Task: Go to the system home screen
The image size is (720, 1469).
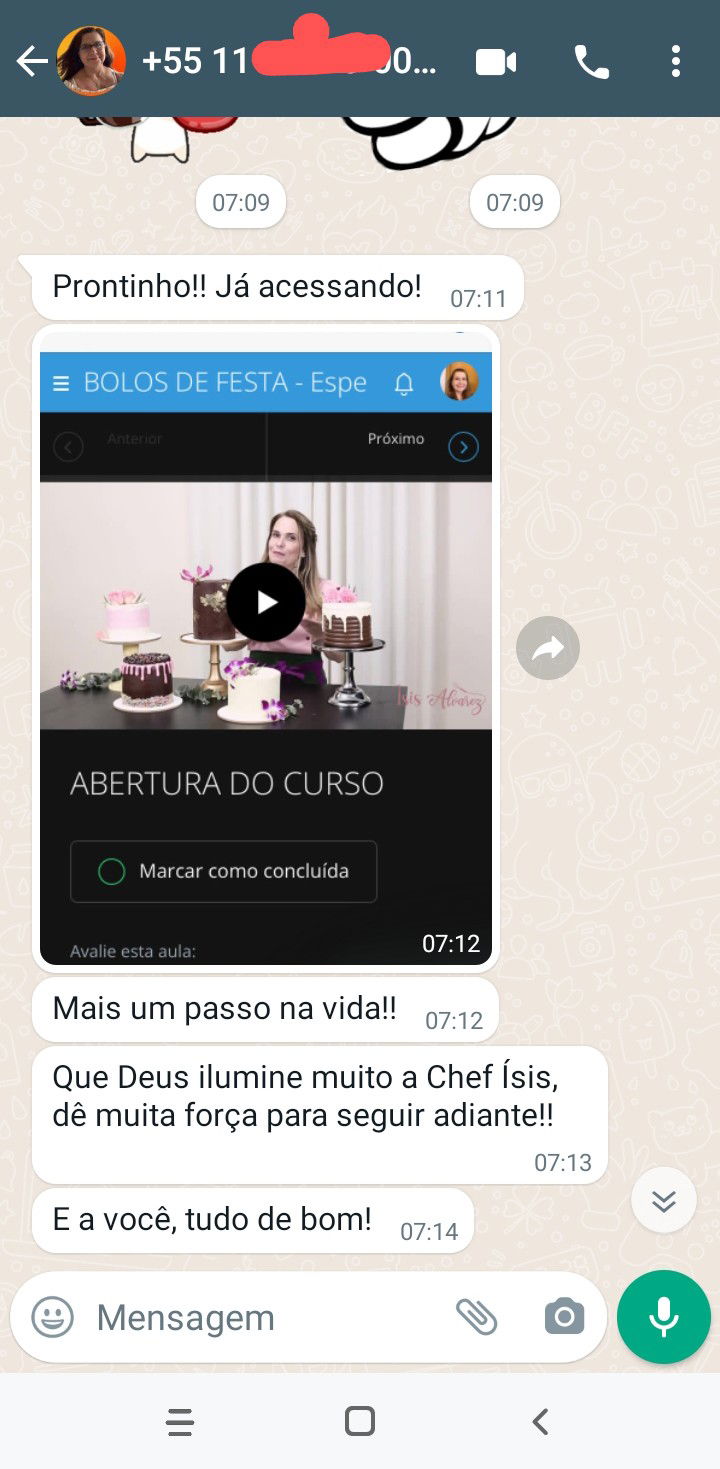Action: click(360, 1421)
